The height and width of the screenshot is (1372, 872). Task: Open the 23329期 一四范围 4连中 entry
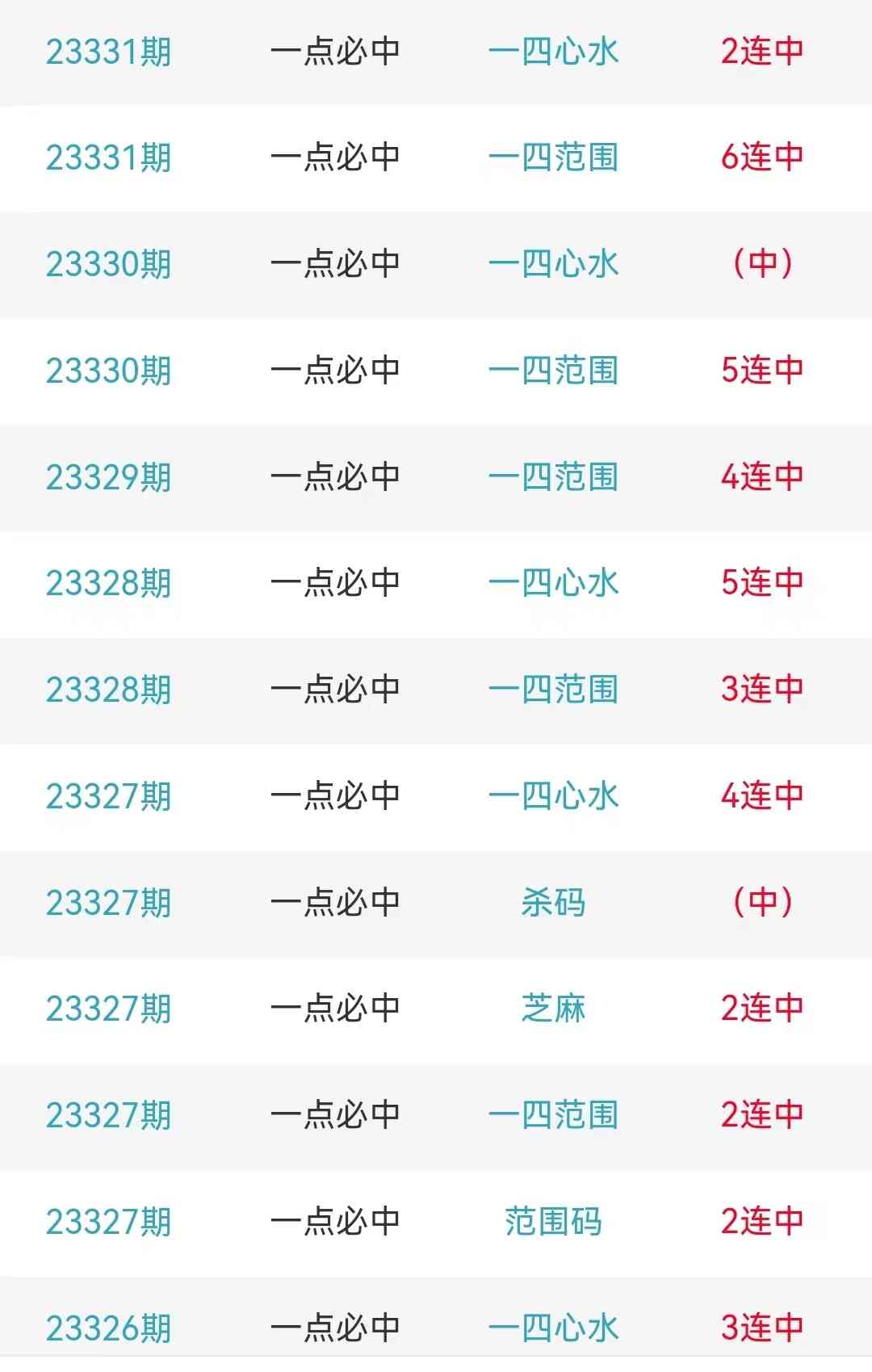(553, 476)
